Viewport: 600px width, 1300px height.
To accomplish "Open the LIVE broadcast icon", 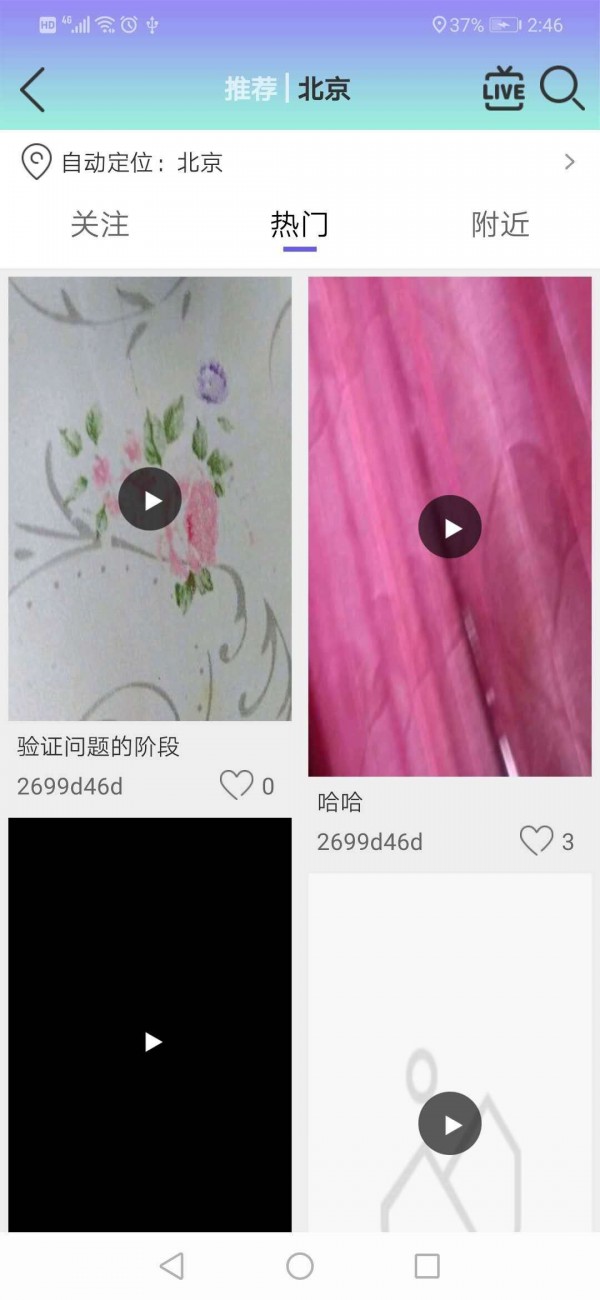I will pos(503,89).
